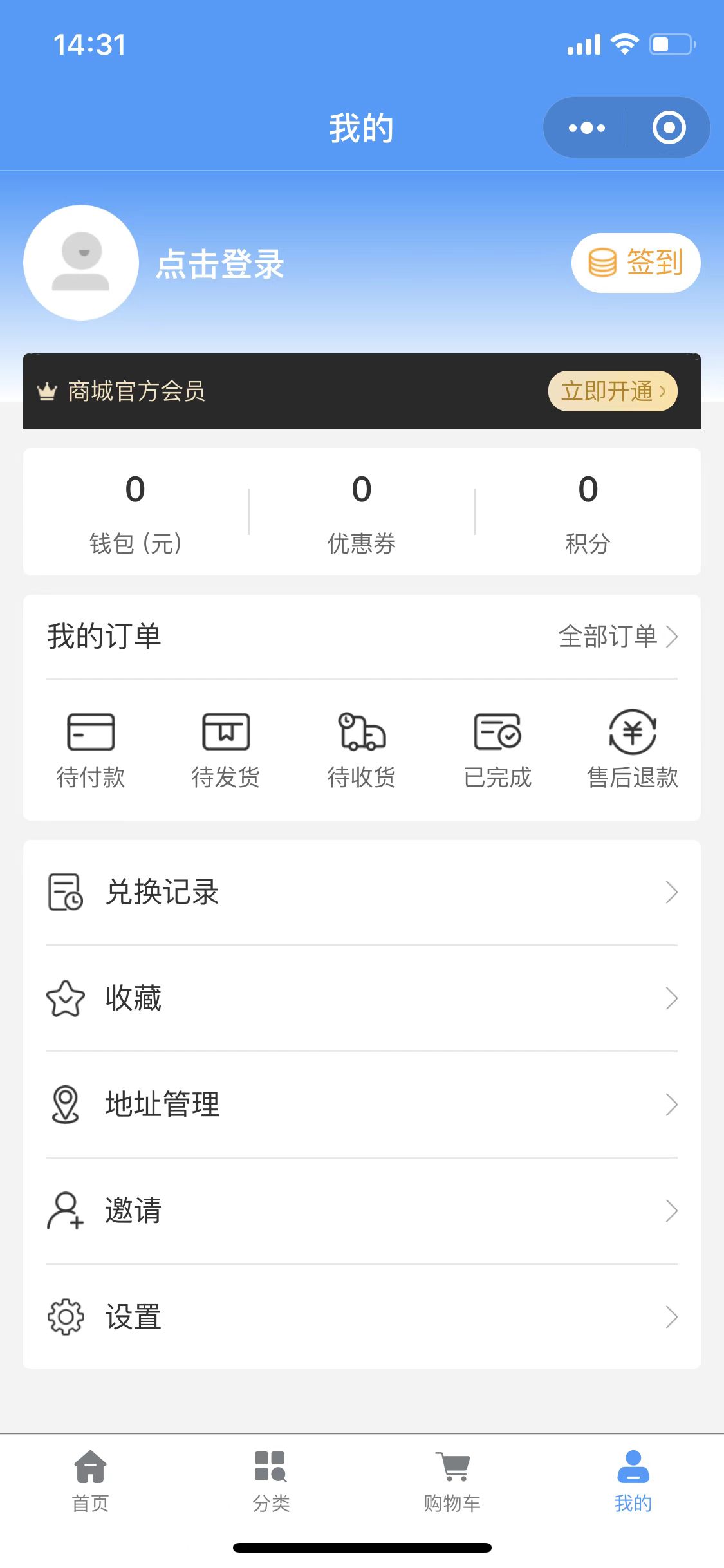Check 待收货 orders awaiting delivery
724x1568 pixels.
tap(362, 749)
